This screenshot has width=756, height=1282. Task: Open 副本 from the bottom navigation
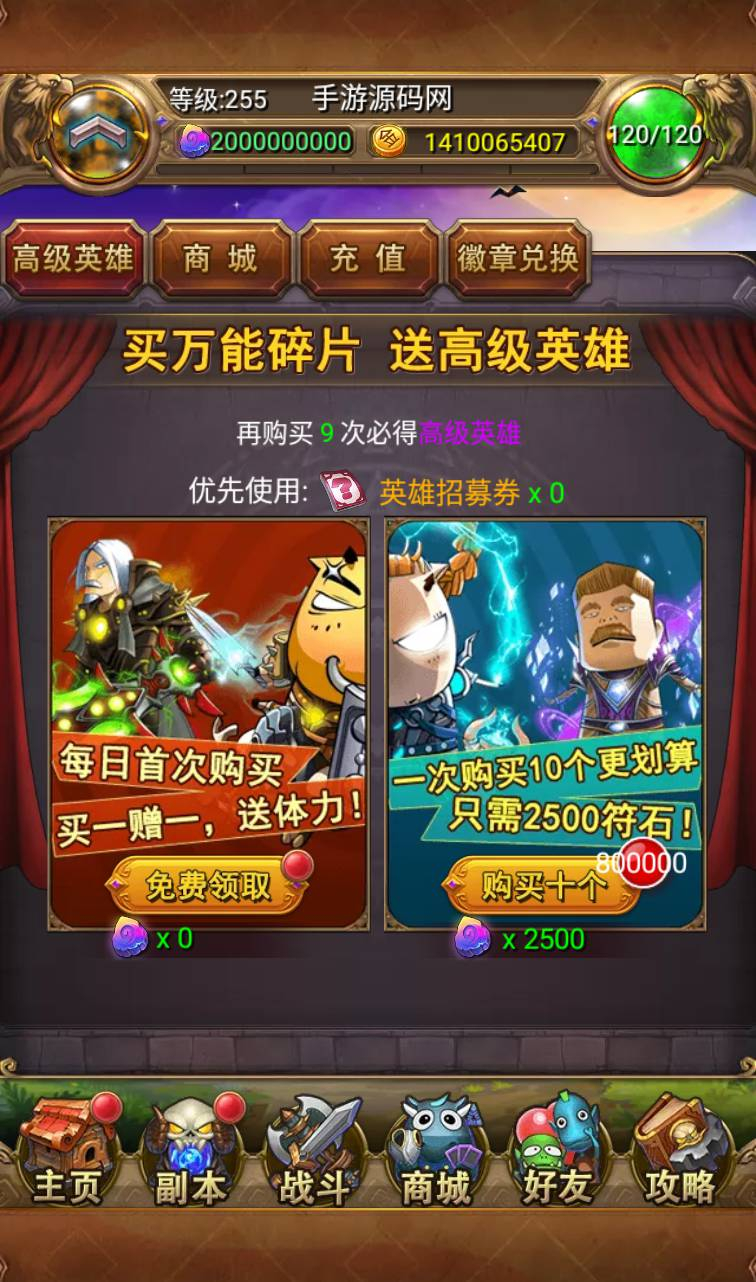coord(191,1152)
